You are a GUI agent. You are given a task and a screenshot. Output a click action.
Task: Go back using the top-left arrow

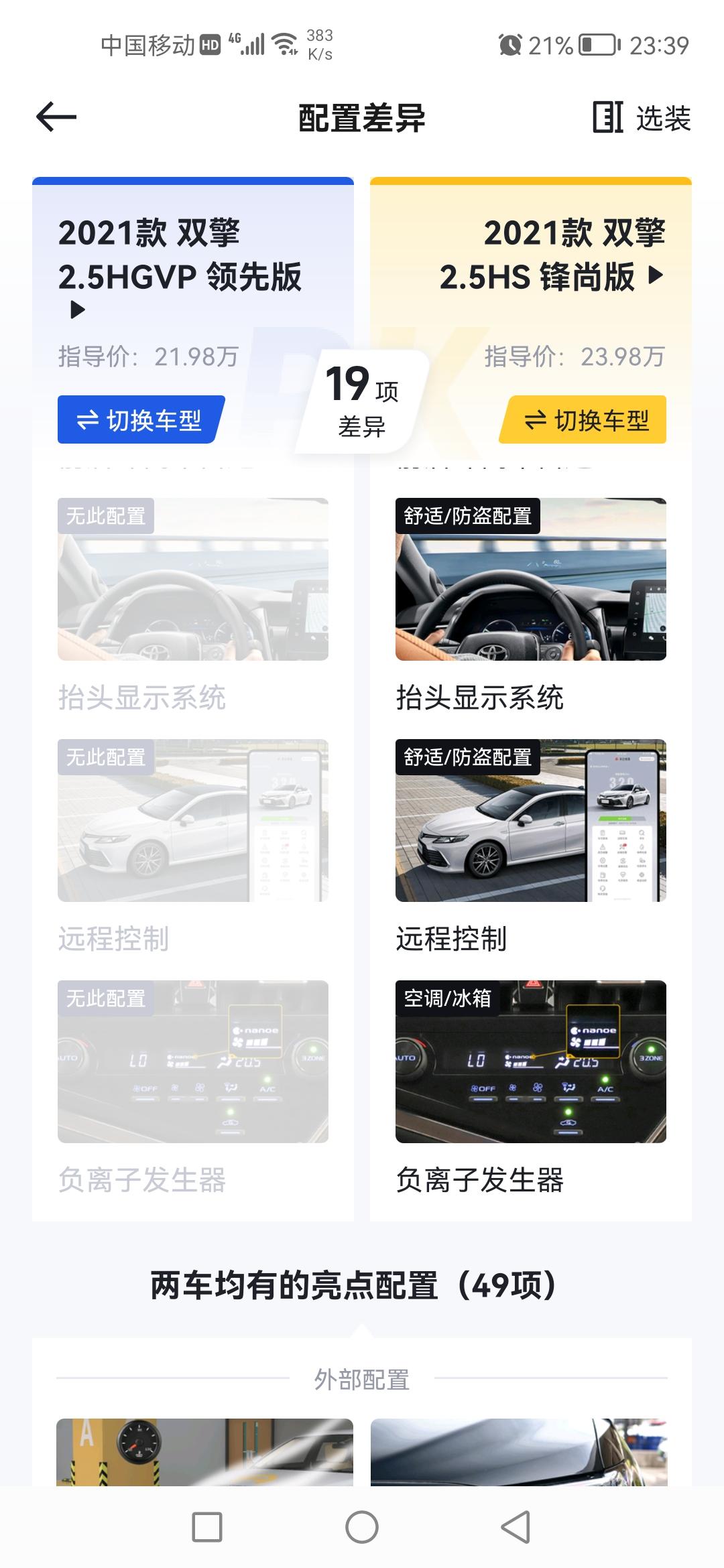56,118
